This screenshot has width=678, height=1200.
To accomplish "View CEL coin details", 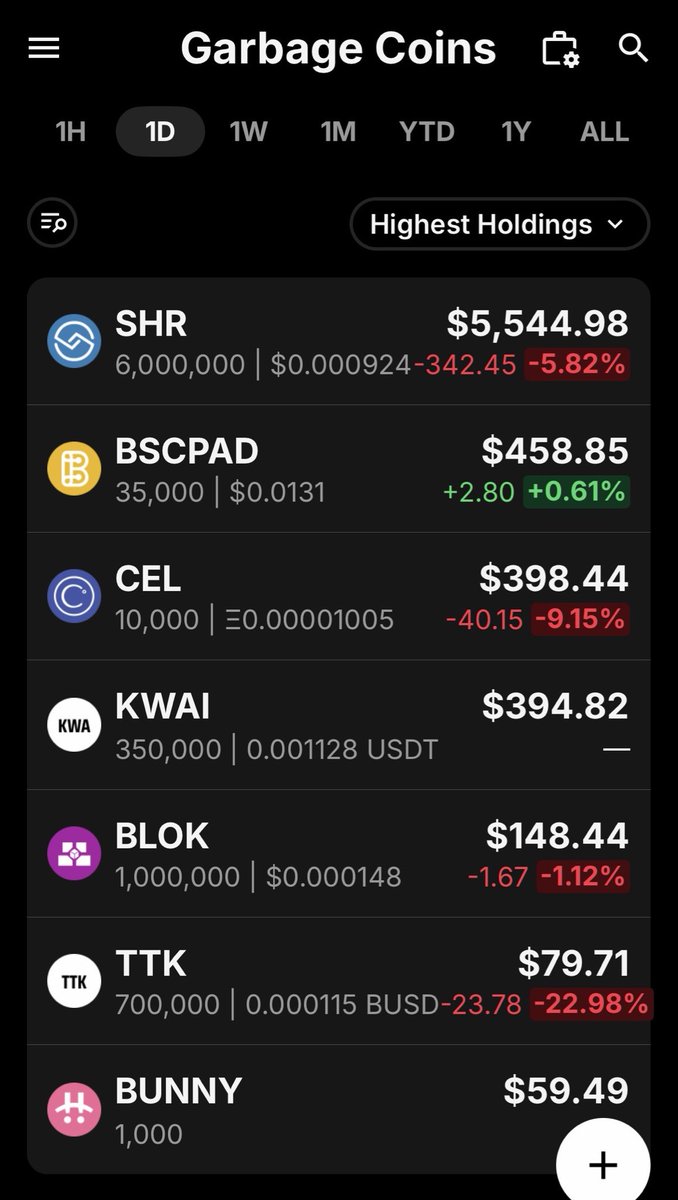I will pyautogui.click(x=339, y=596).
